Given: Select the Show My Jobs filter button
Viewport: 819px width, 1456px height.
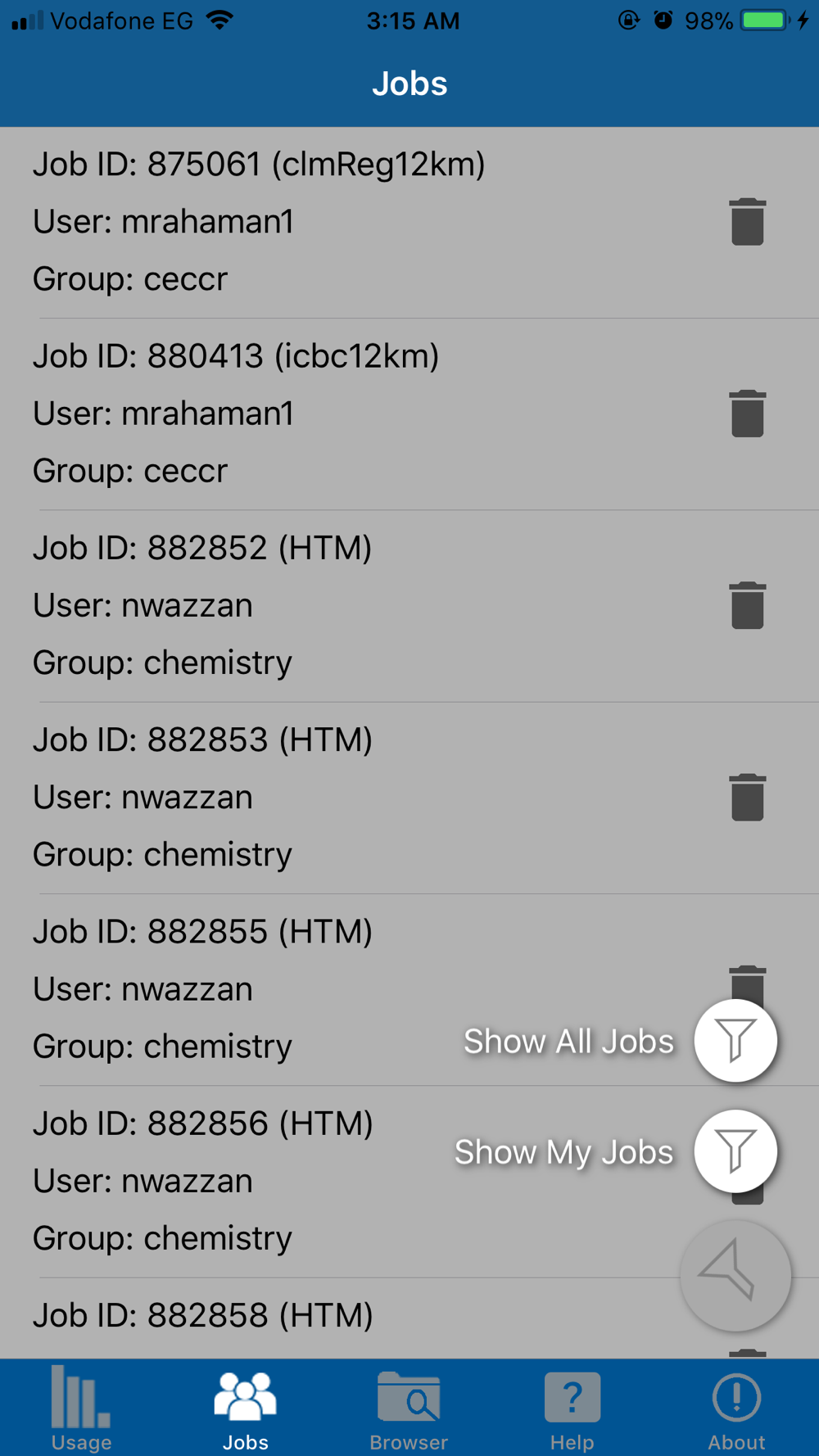Looking at the screenshot, I should click(x=735, y=1151).
